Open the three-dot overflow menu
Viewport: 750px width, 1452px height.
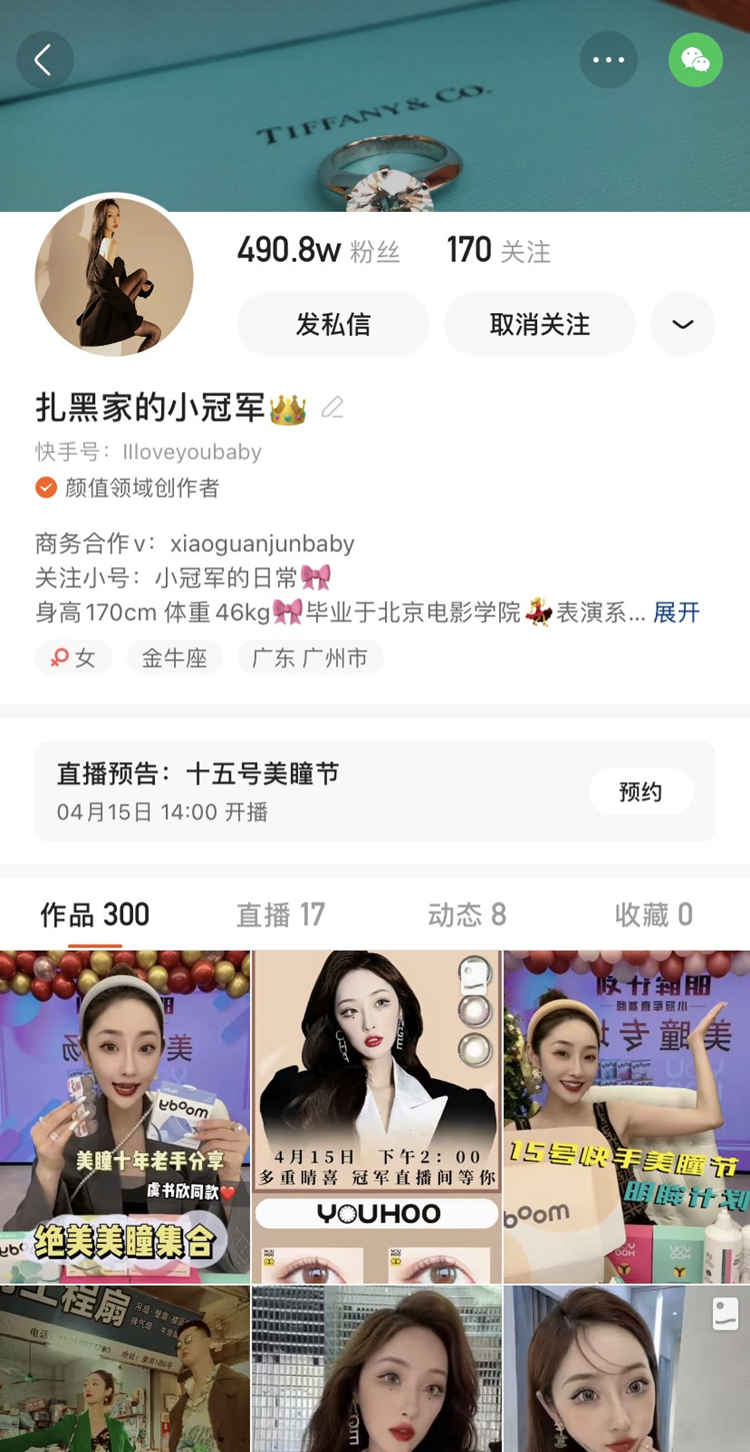click(608, 60)
